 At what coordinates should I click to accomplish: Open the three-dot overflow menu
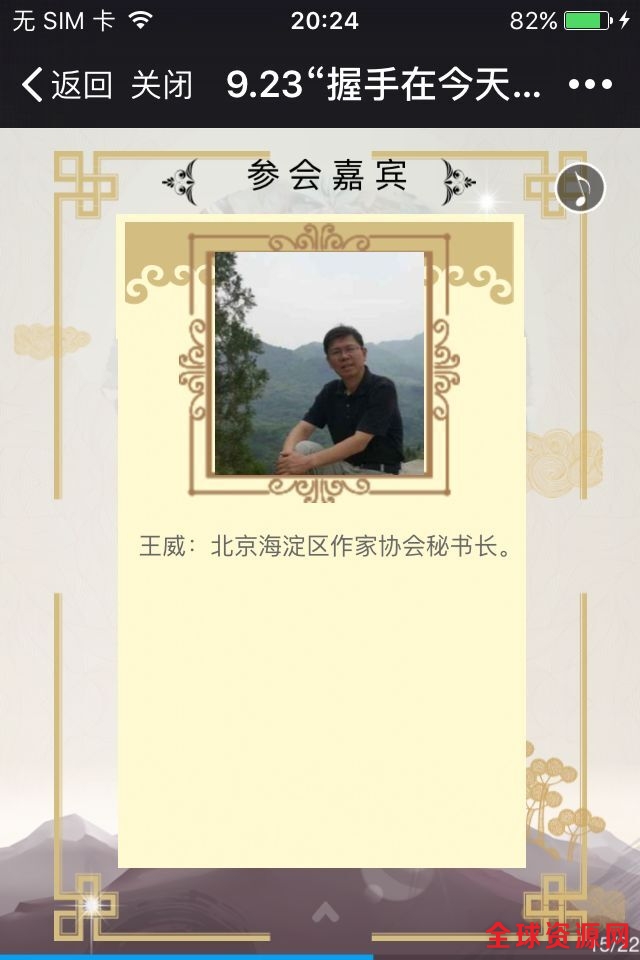589,85
